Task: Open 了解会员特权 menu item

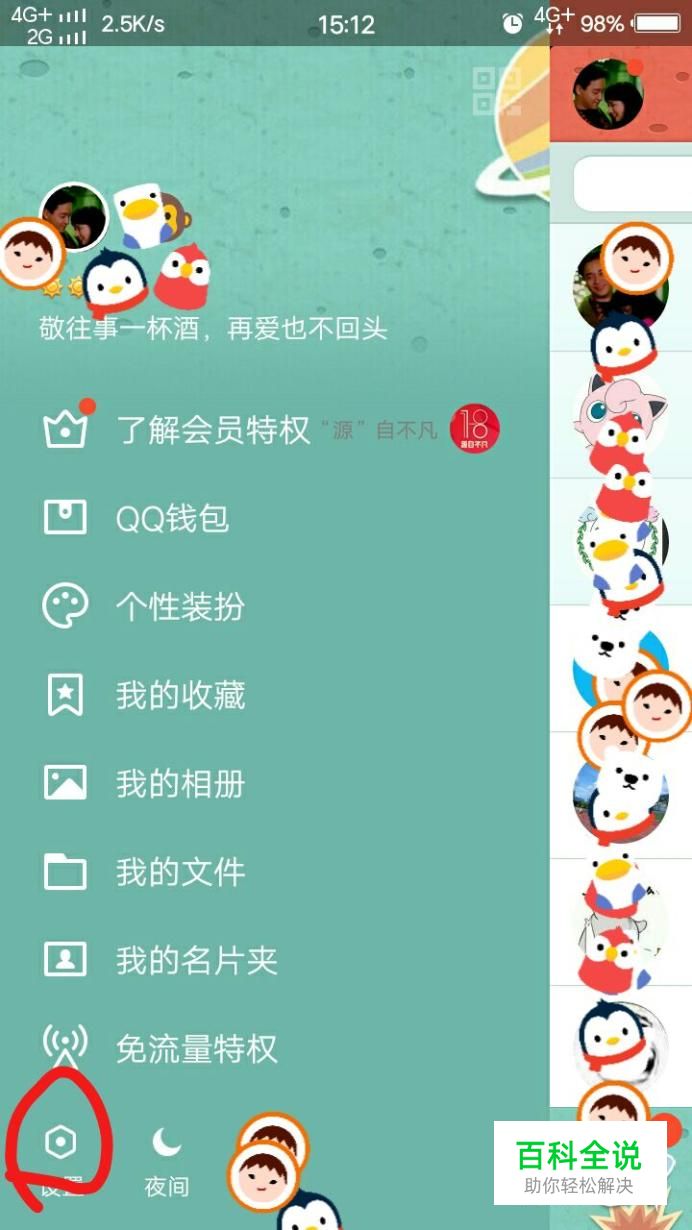Action: click(212, 431)
